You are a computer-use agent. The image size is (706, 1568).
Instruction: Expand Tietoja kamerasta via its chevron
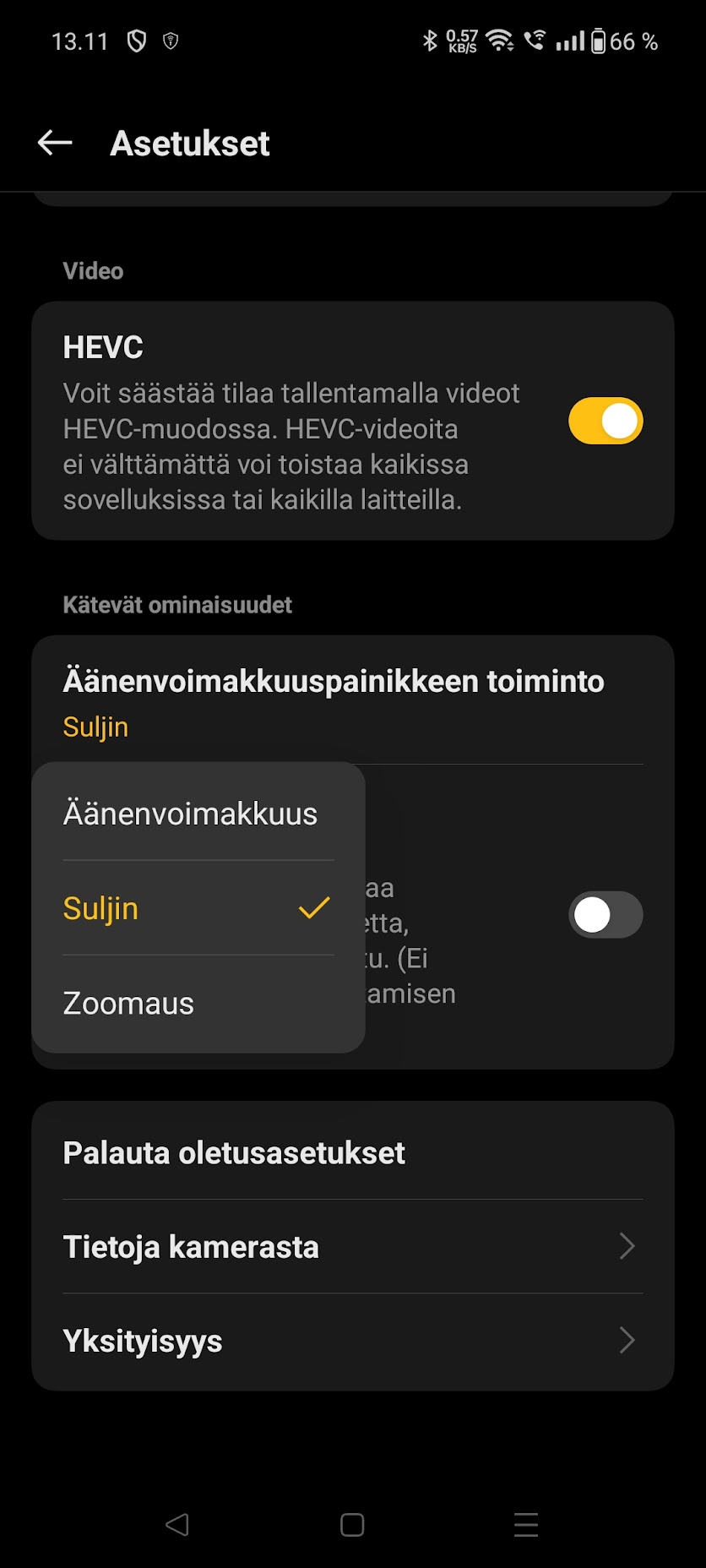(625, 1246)
